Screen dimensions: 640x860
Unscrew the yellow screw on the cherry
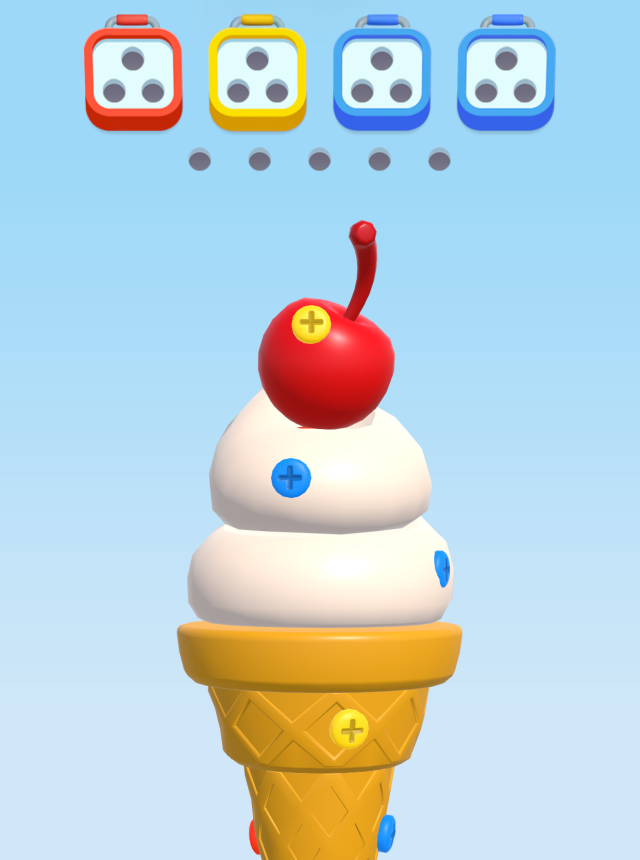pyautogui.click(x=311, y=324)
